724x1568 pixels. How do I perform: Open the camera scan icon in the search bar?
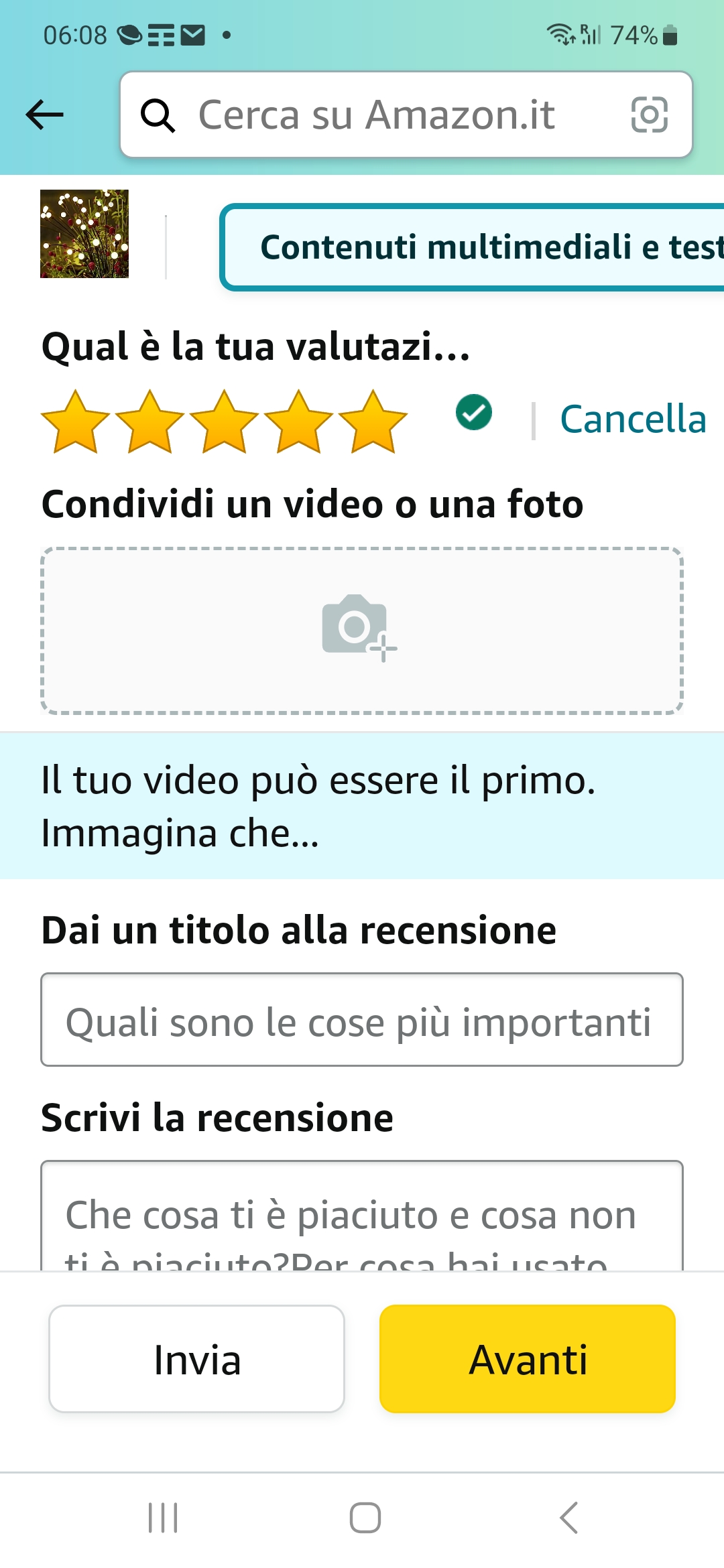click(x=649, y=115)
